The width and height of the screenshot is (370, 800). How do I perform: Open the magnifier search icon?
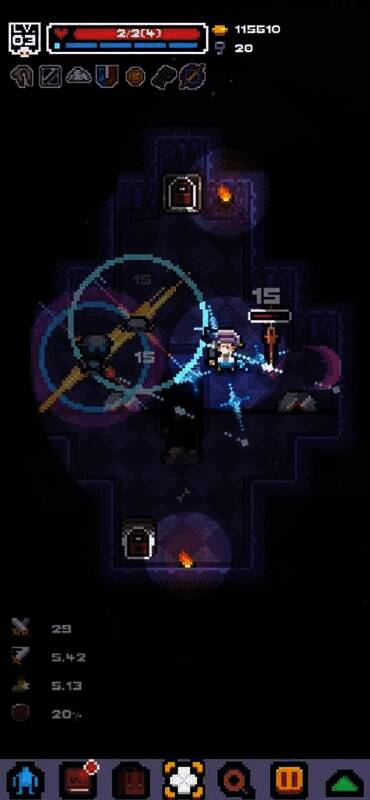pyautogui.click(x=236, y=780)
